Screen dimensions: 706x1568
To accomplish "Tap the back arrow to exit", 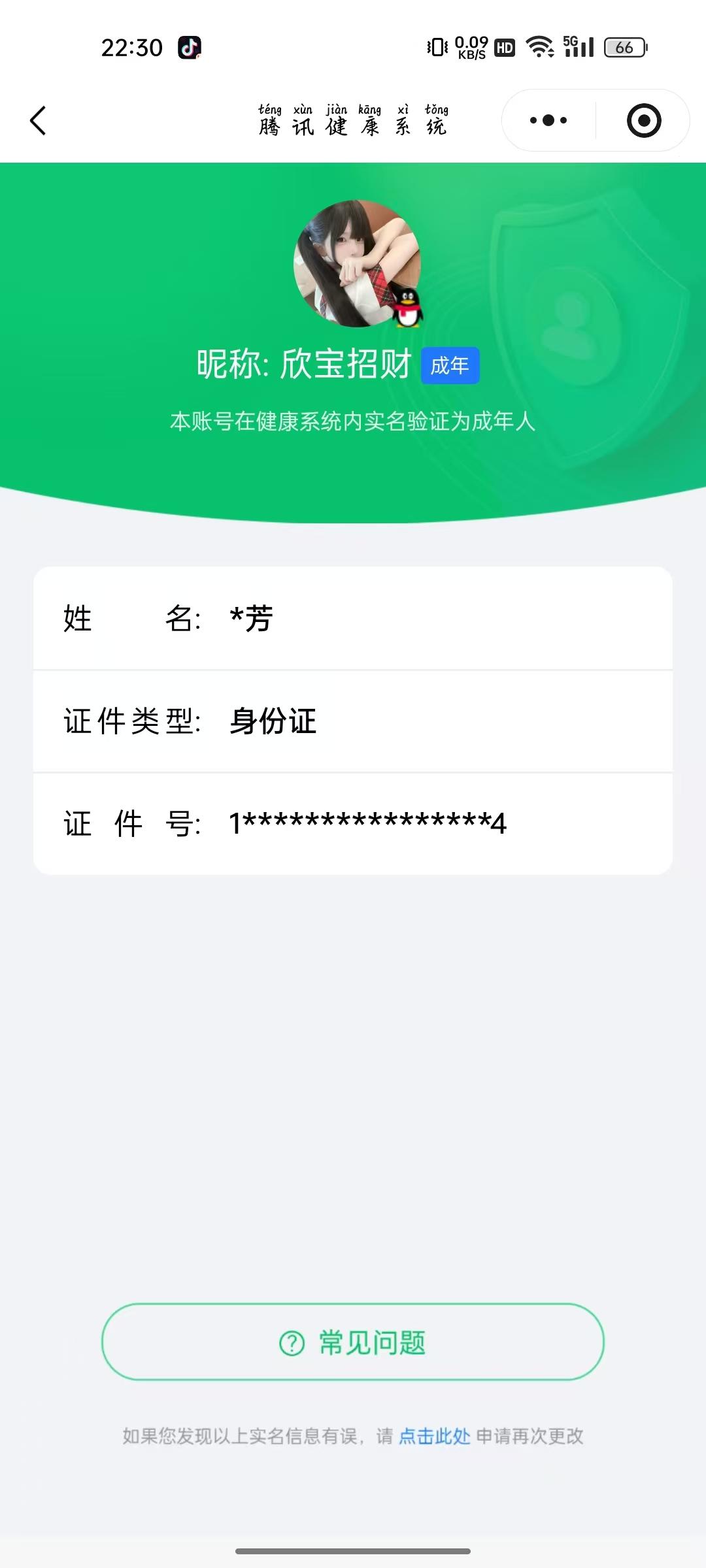I will (37, 122).
